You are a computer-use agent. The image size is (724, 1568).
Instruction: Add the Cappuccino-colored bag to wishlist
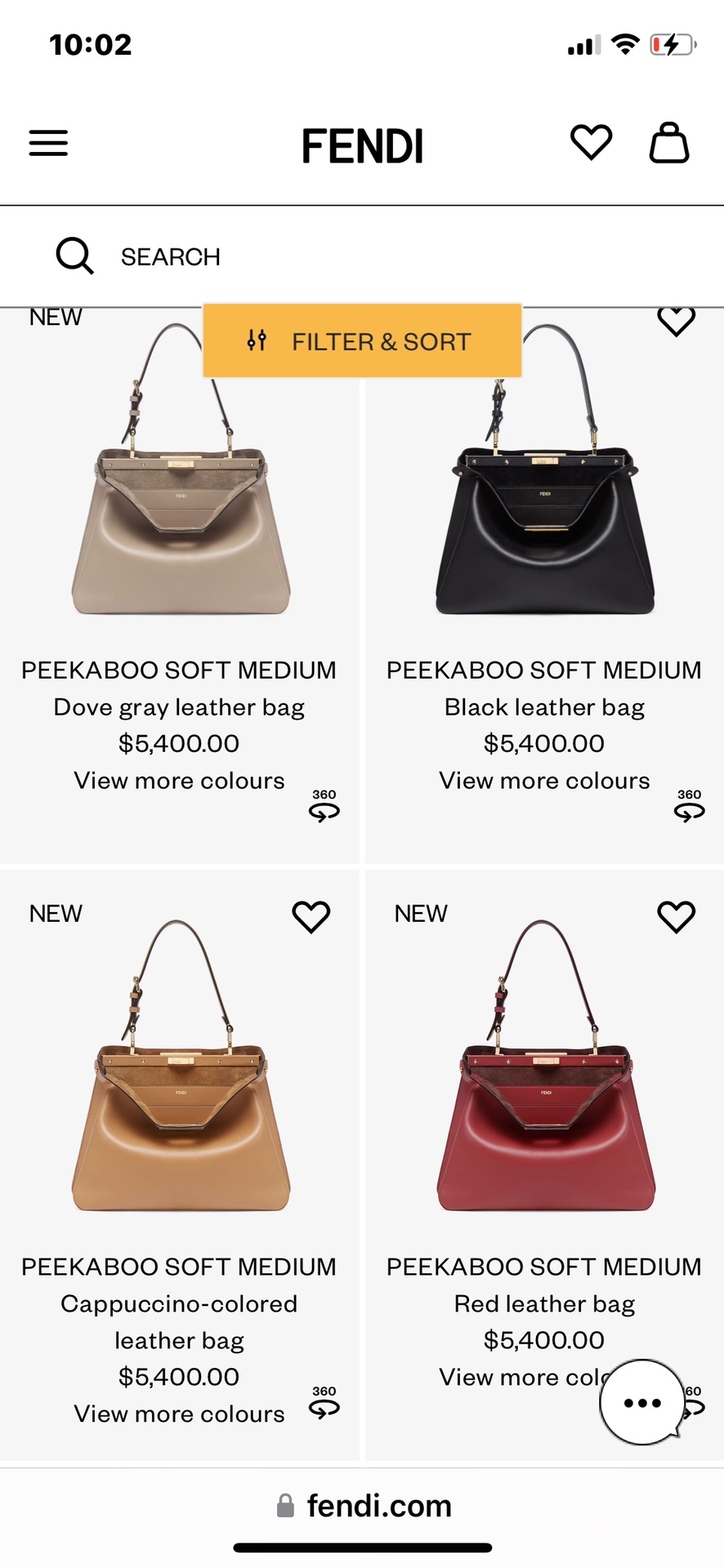(311, 916)
